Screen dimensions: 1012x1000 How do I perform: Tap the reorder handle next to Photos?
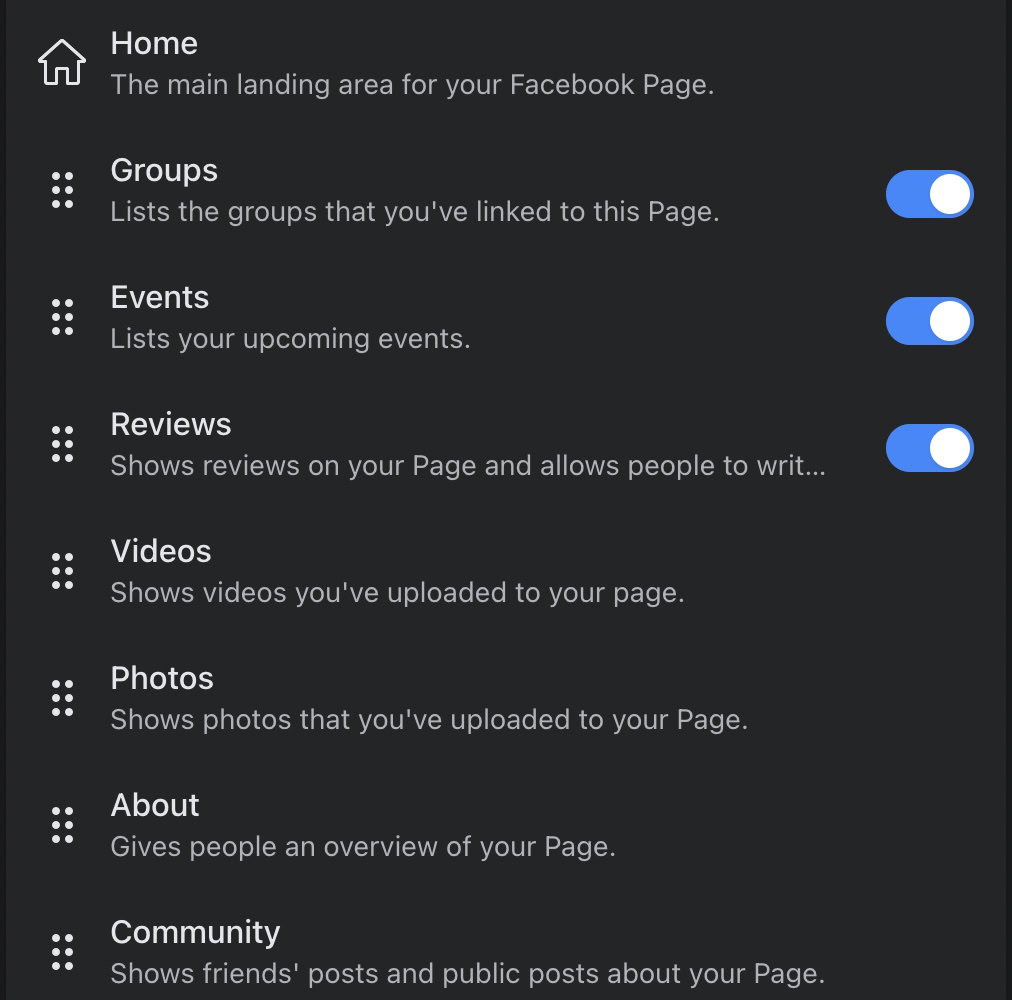click(x=62, y=698)
